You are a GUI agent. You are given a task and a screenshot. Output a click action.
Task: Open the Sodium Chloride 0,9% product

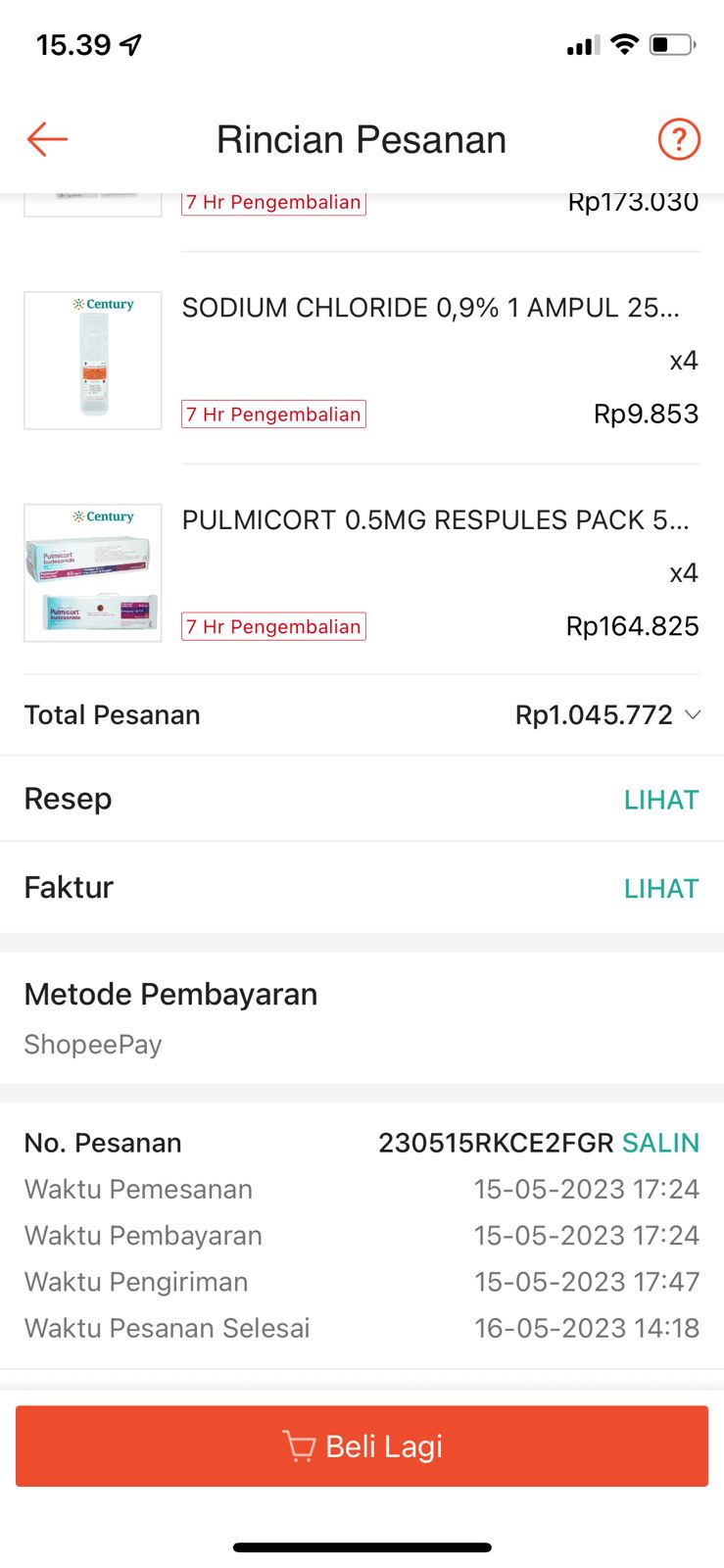430,308
